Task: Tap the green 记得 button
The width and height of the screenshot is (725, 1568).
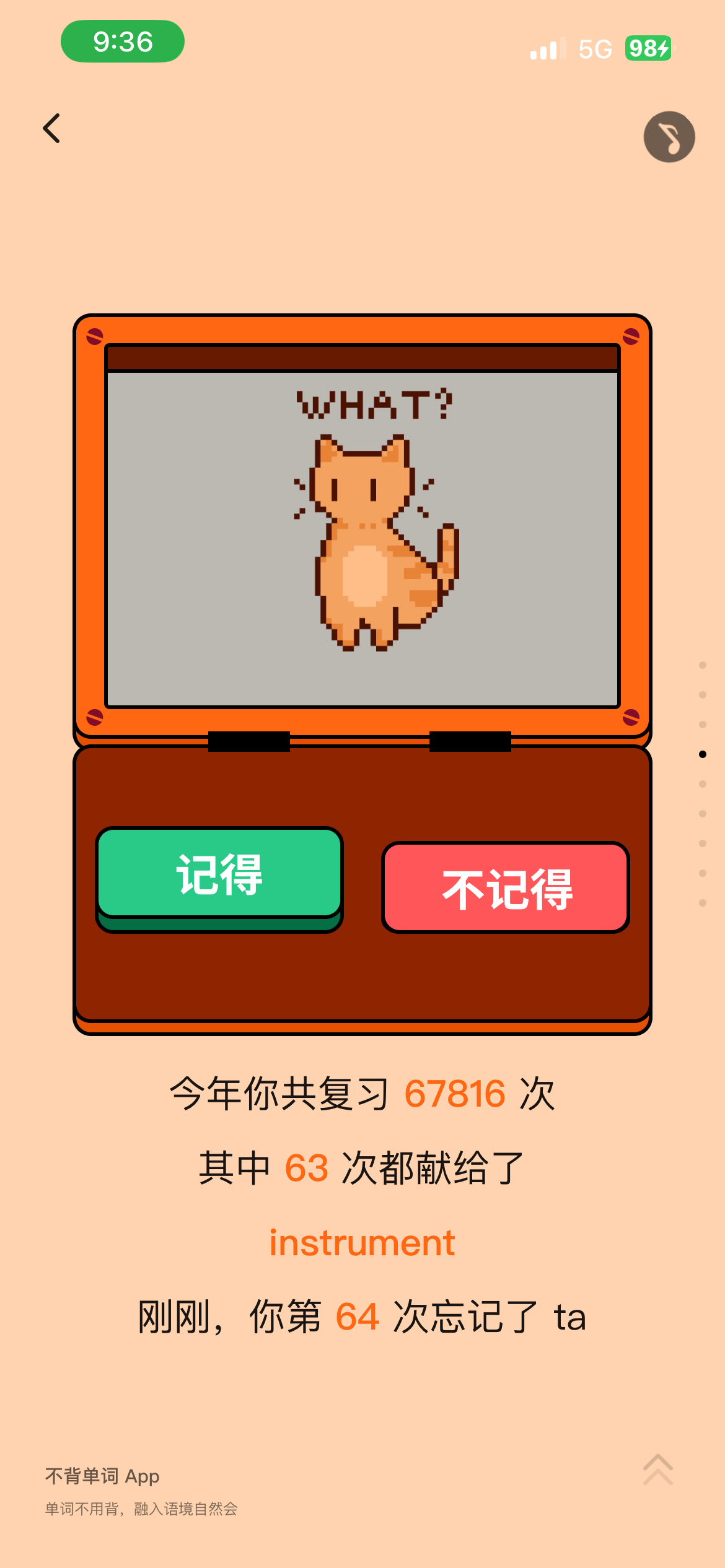Action: (x=219, y=874)
